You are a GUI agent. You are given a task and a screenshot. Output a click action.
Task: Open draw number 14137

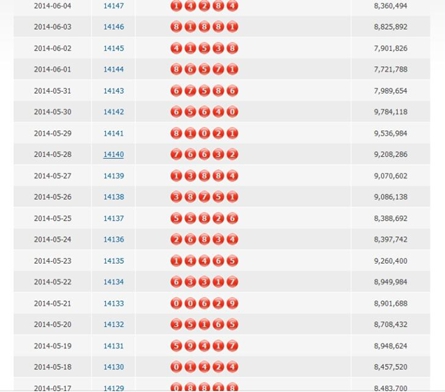coord(114,218)
